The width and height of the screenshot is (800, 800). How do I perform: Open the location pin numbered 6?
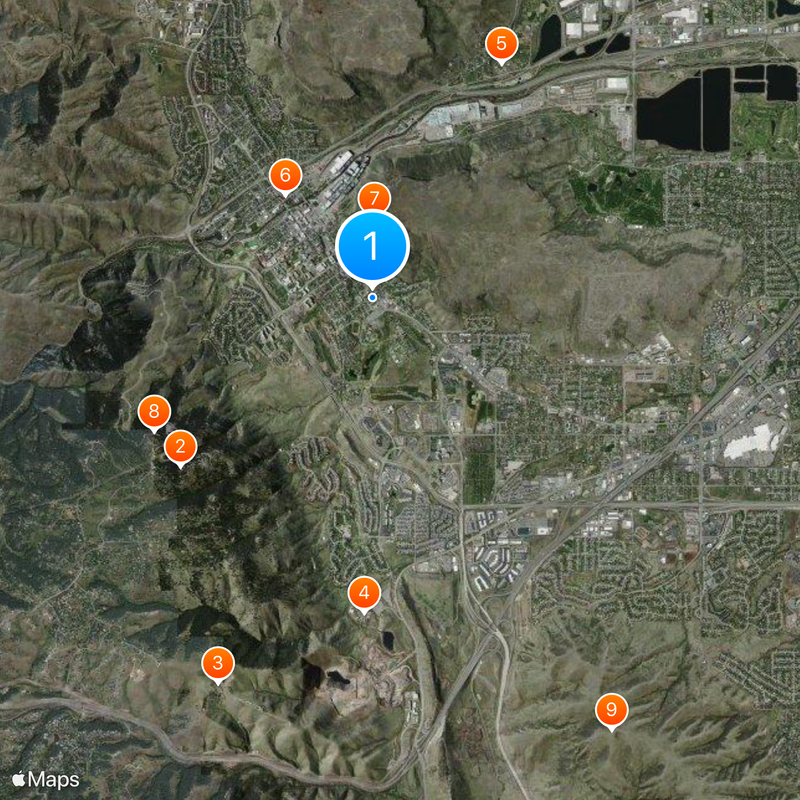(285, 176)
